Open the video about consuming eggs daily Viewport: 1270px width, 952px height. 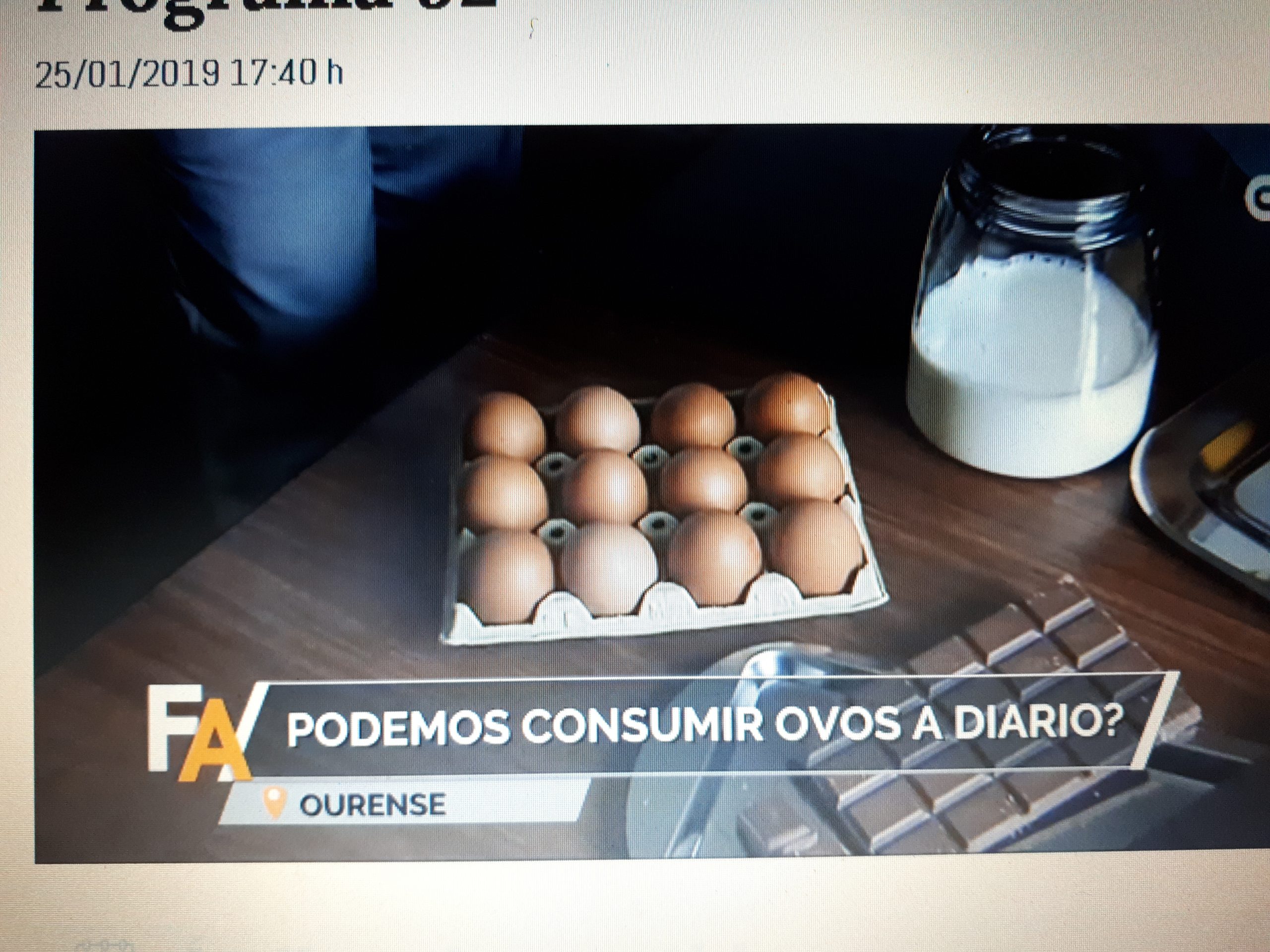(x=649, y=493)
